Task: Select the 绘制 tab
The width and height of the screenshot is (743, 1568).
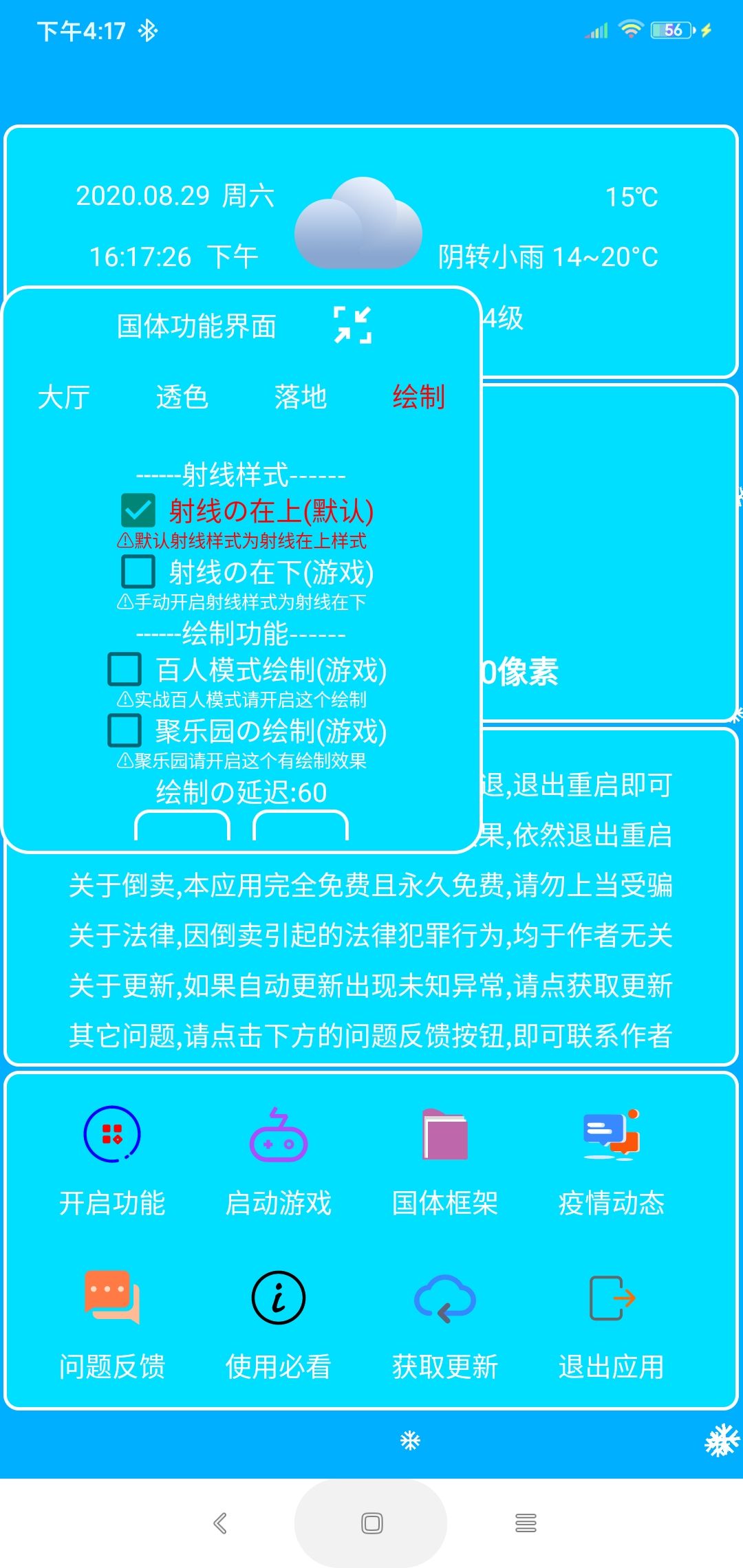Action: click(x=418, y=398)
